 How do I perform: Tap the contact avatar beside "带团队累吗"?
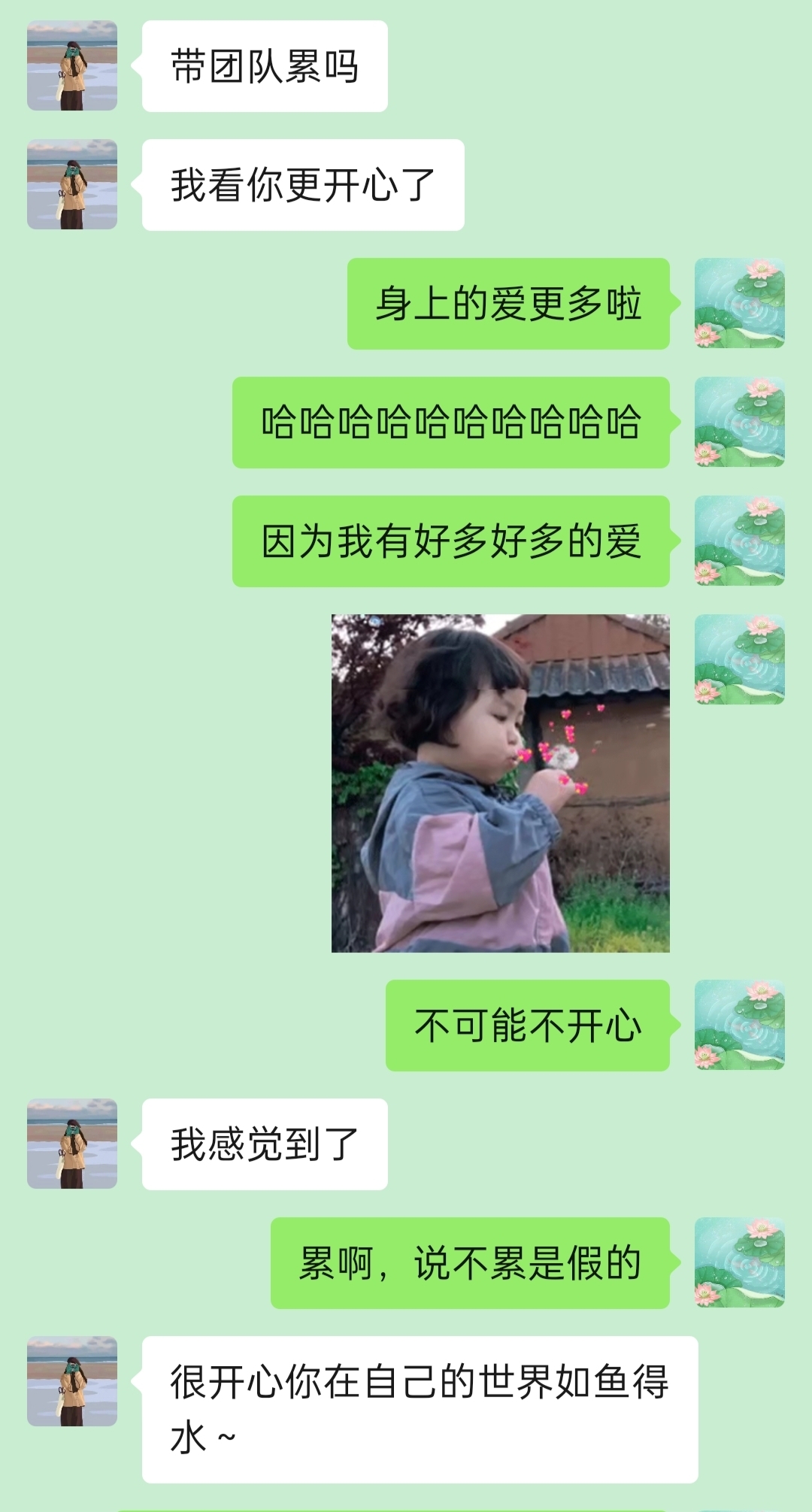(x=72, y=66)
